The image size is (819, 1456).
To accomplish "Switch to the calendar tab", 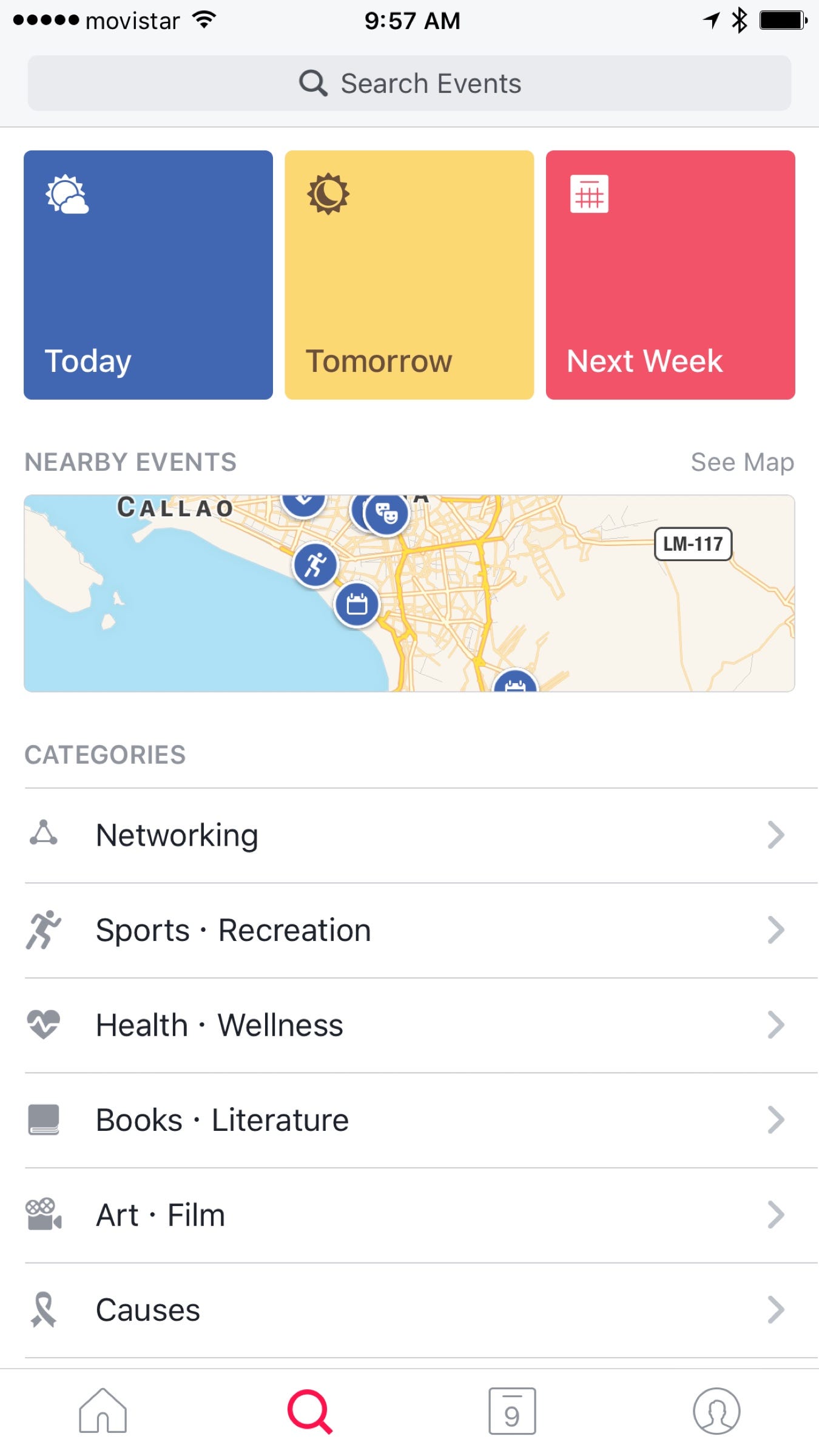I will (x=512, y=1411).
